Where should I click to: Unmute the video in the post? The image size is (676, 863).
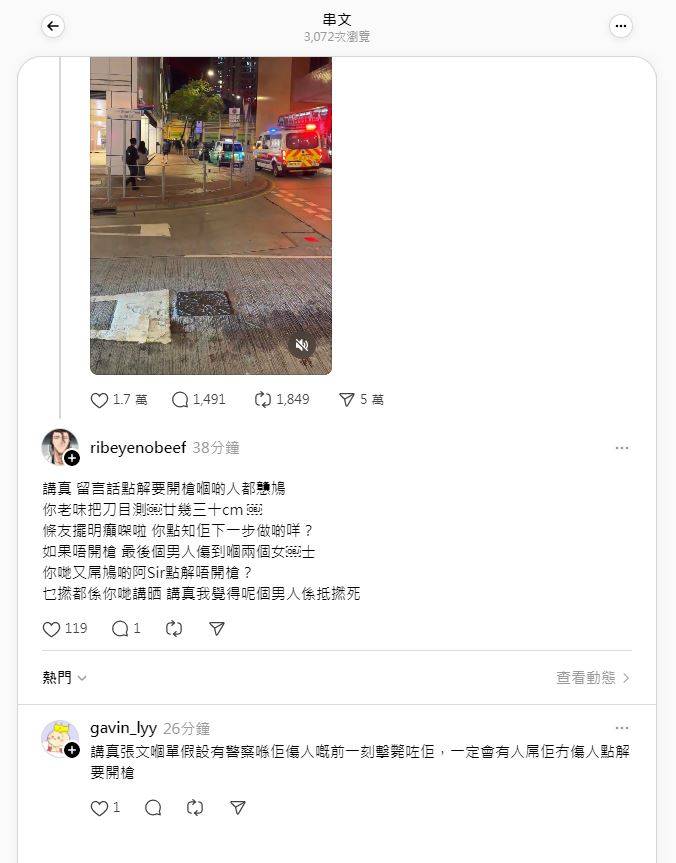point(302,345)
